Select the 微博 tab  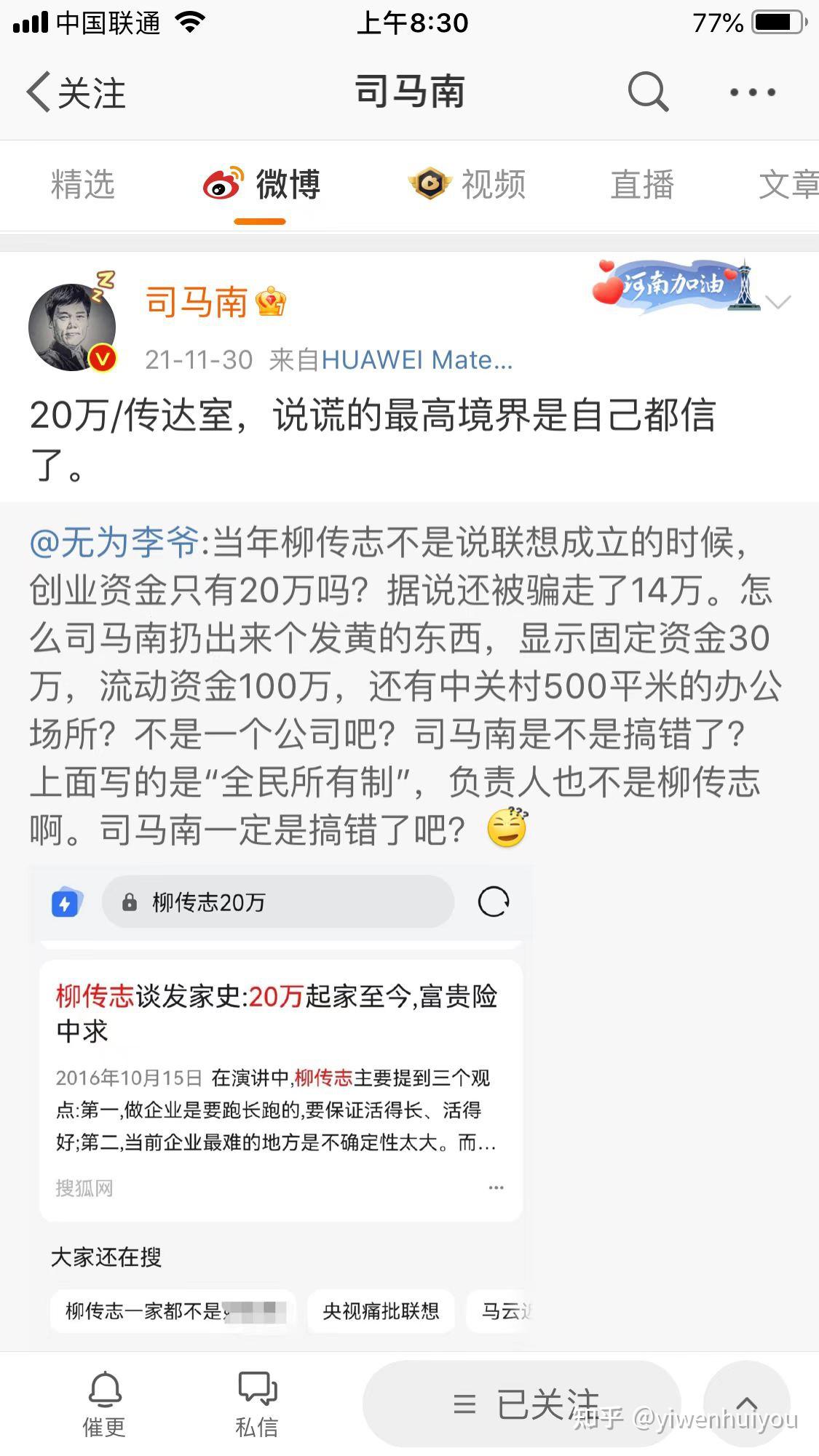(262, 185)
